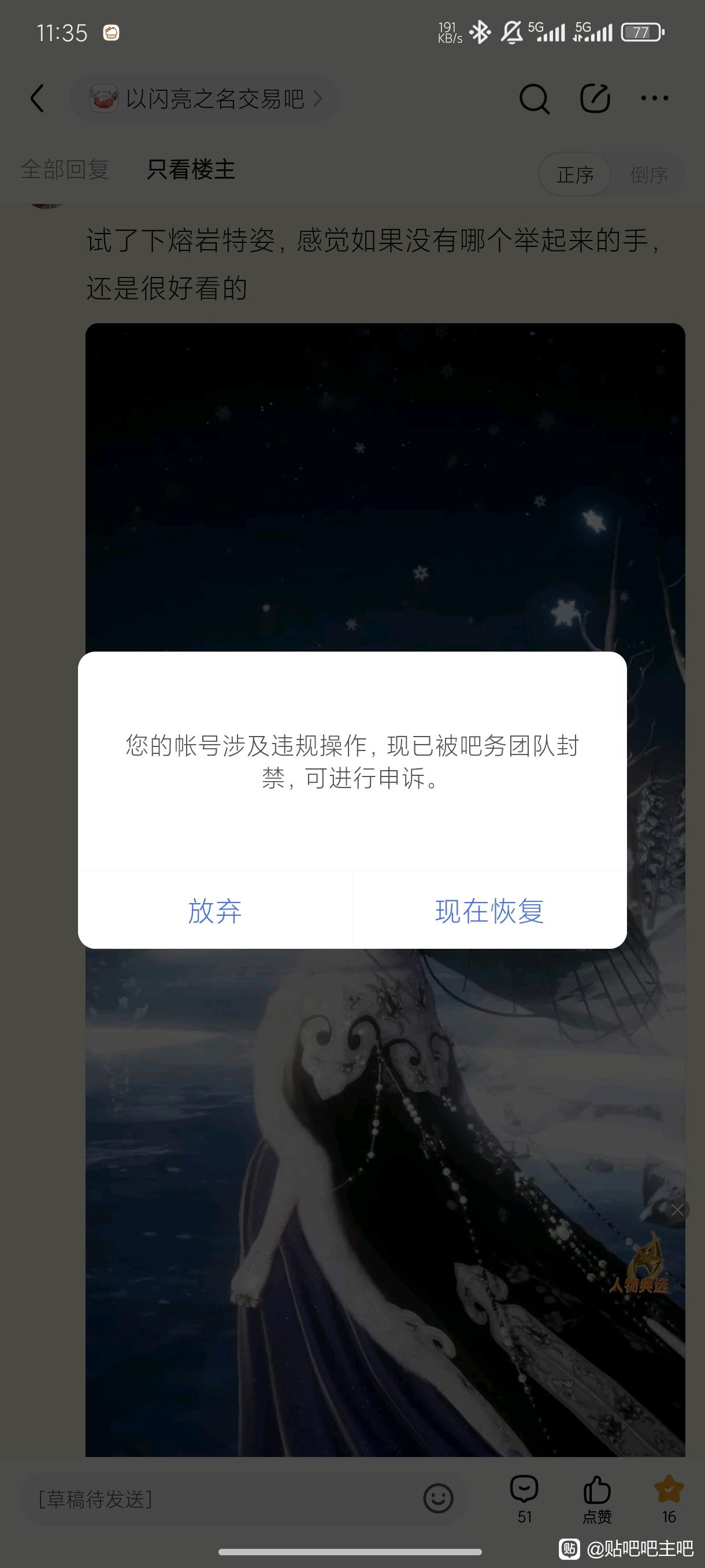The height and width of the screenshot is (1568, 705).
Task: Open the 以闪亮之名交易吧 forum page
Action: coord(205,99)
